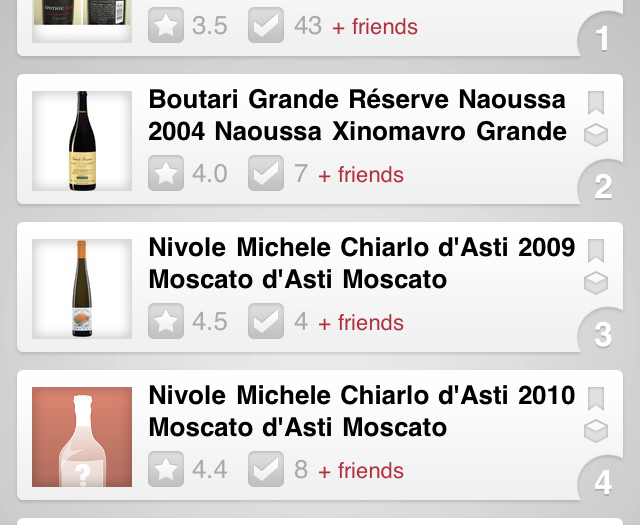The width and height of the screenshot is (640, 525).
Task: Rate the Boutari wine with the 4.0 star
Action: (x=166, y=174)
